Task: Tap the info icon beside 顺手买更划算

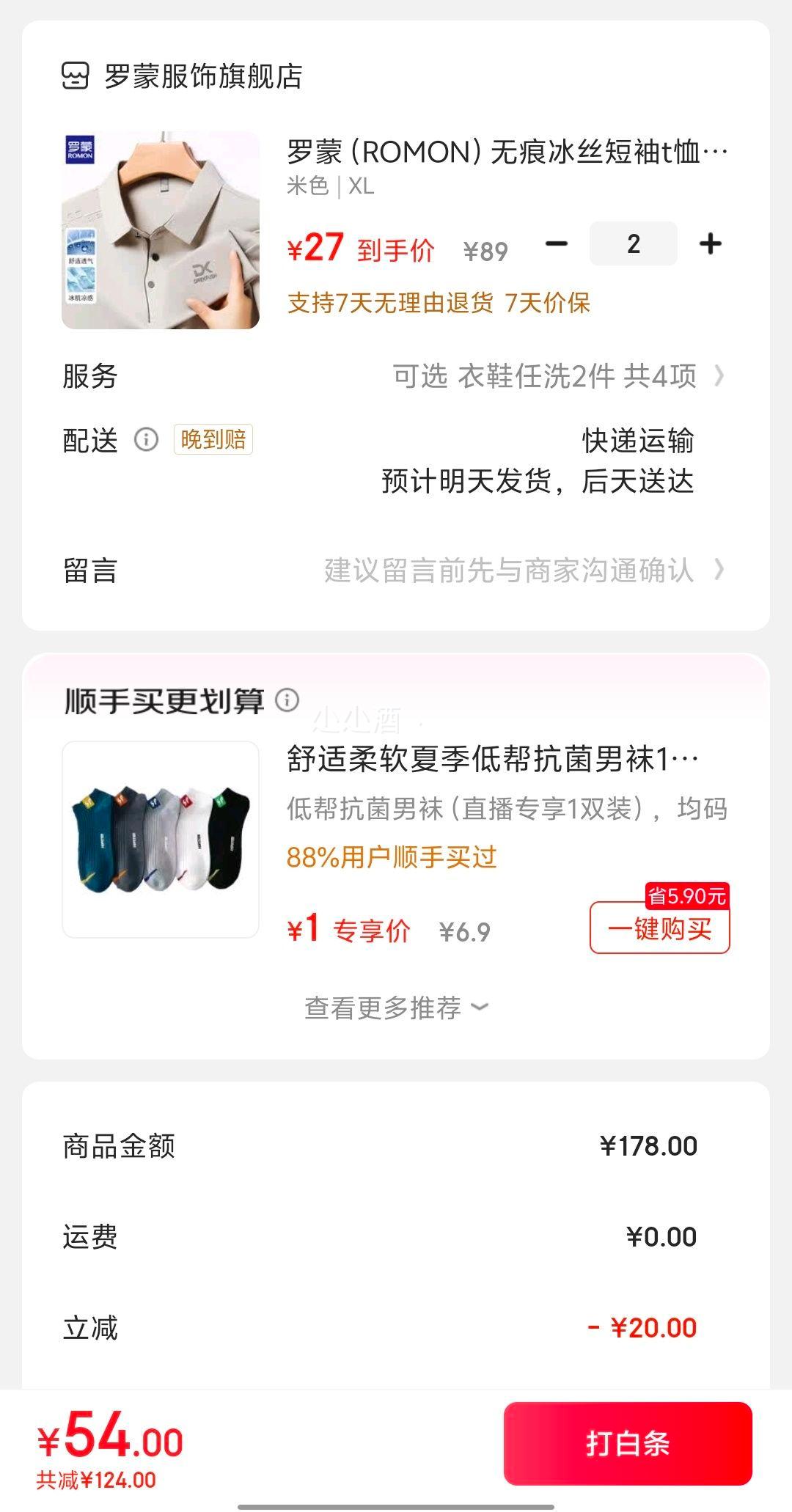Action: point(287,702)
